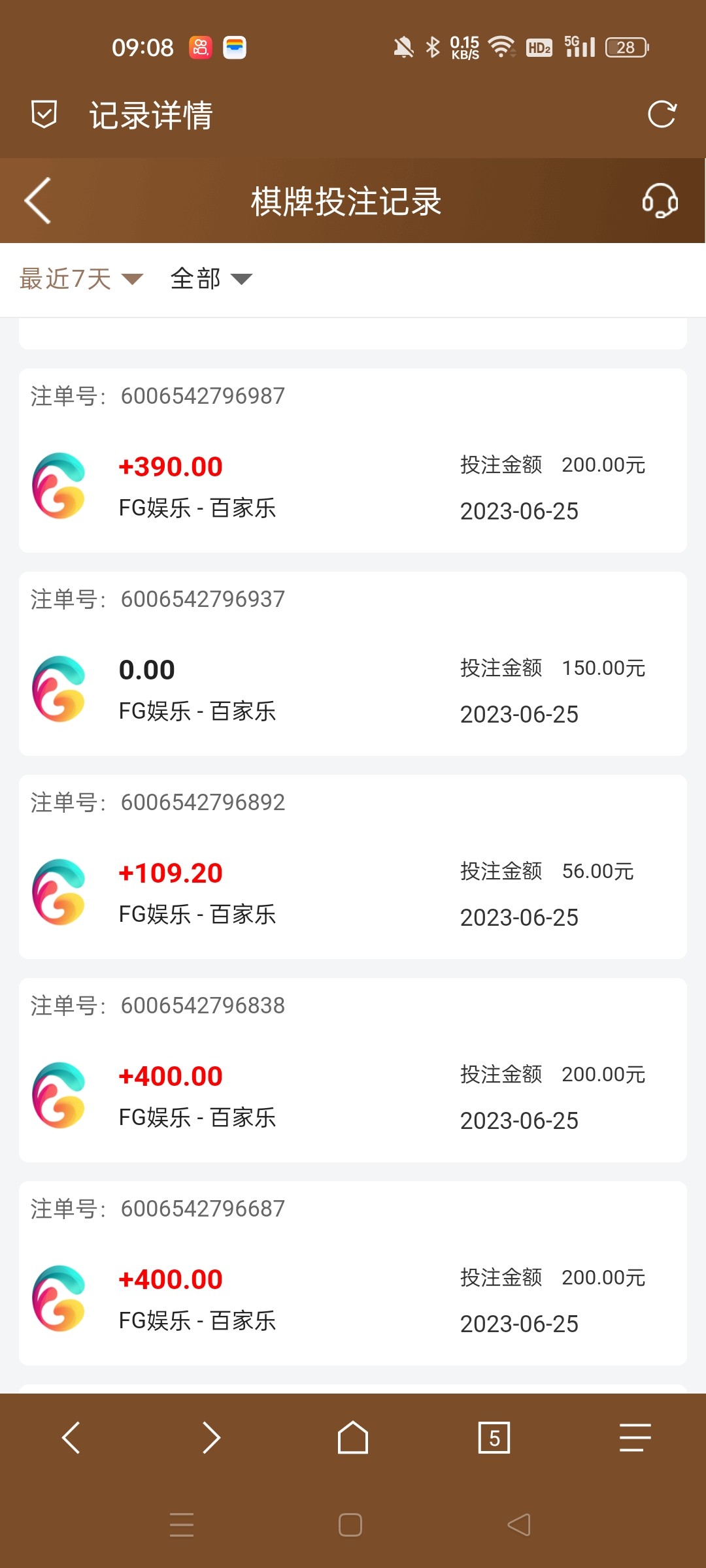Reload the page with the refresh icon
The width and height of the screenshot is (706, 1568).
point(662,114)
